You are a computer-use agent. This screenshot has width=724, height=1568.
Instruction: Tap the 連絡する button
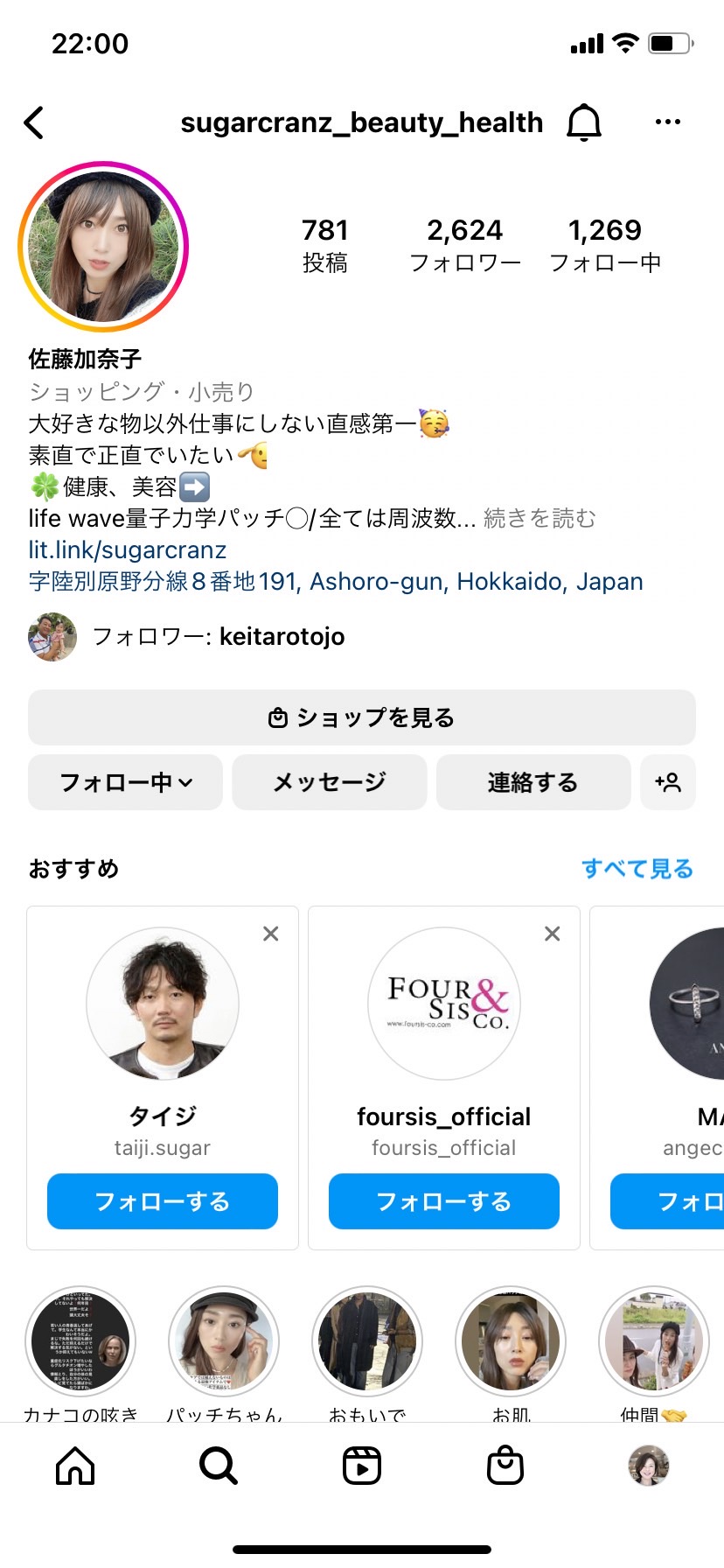(533, 782)
